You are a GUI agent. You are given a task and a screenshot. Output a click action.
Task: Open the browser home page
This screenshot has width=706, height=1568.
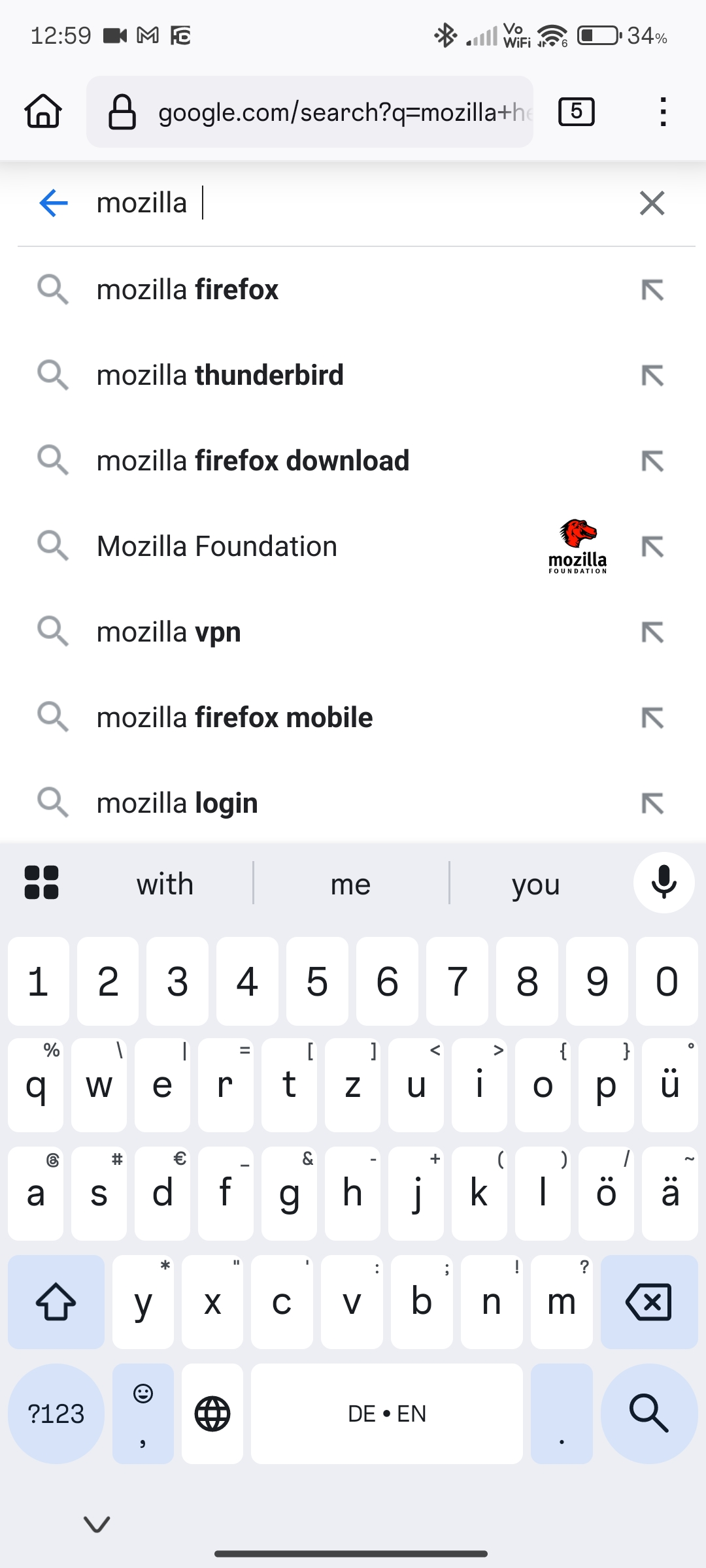(43, 112)
